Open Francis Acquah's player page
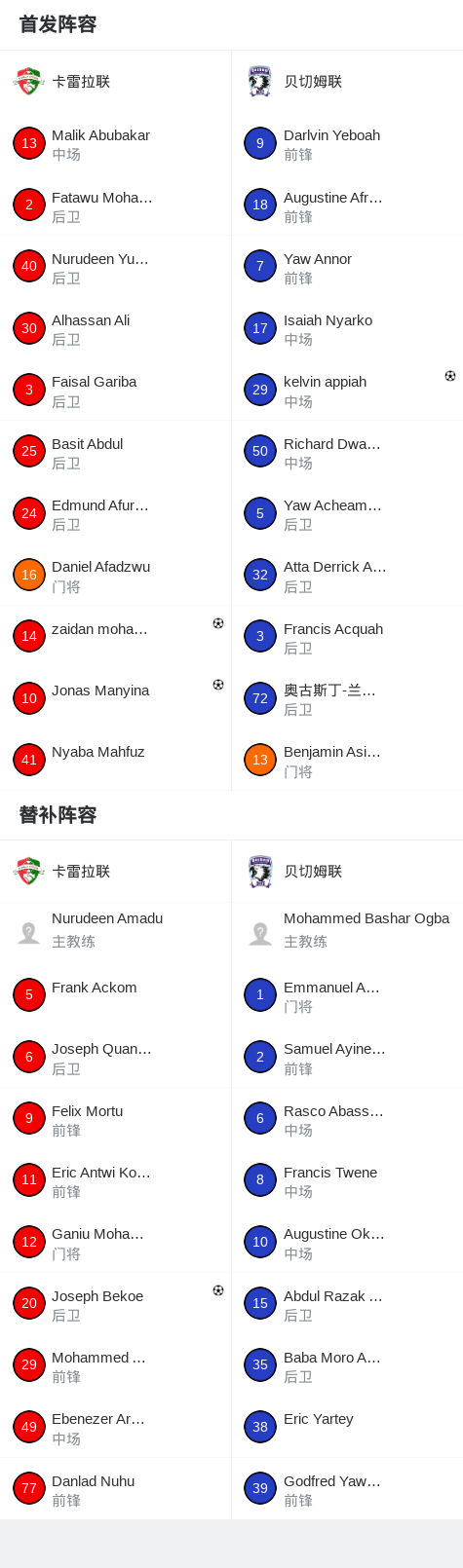This screenshot has height=1568, width=463. coord(347,637)
